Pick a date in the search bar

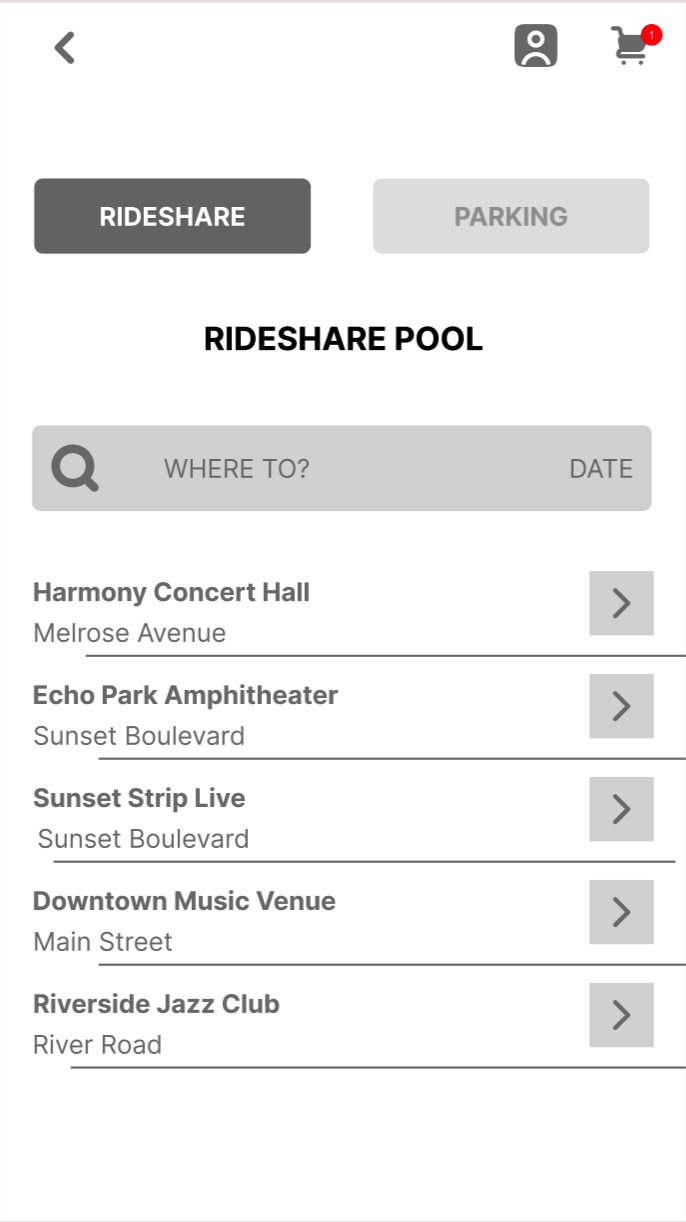point(600,468)
